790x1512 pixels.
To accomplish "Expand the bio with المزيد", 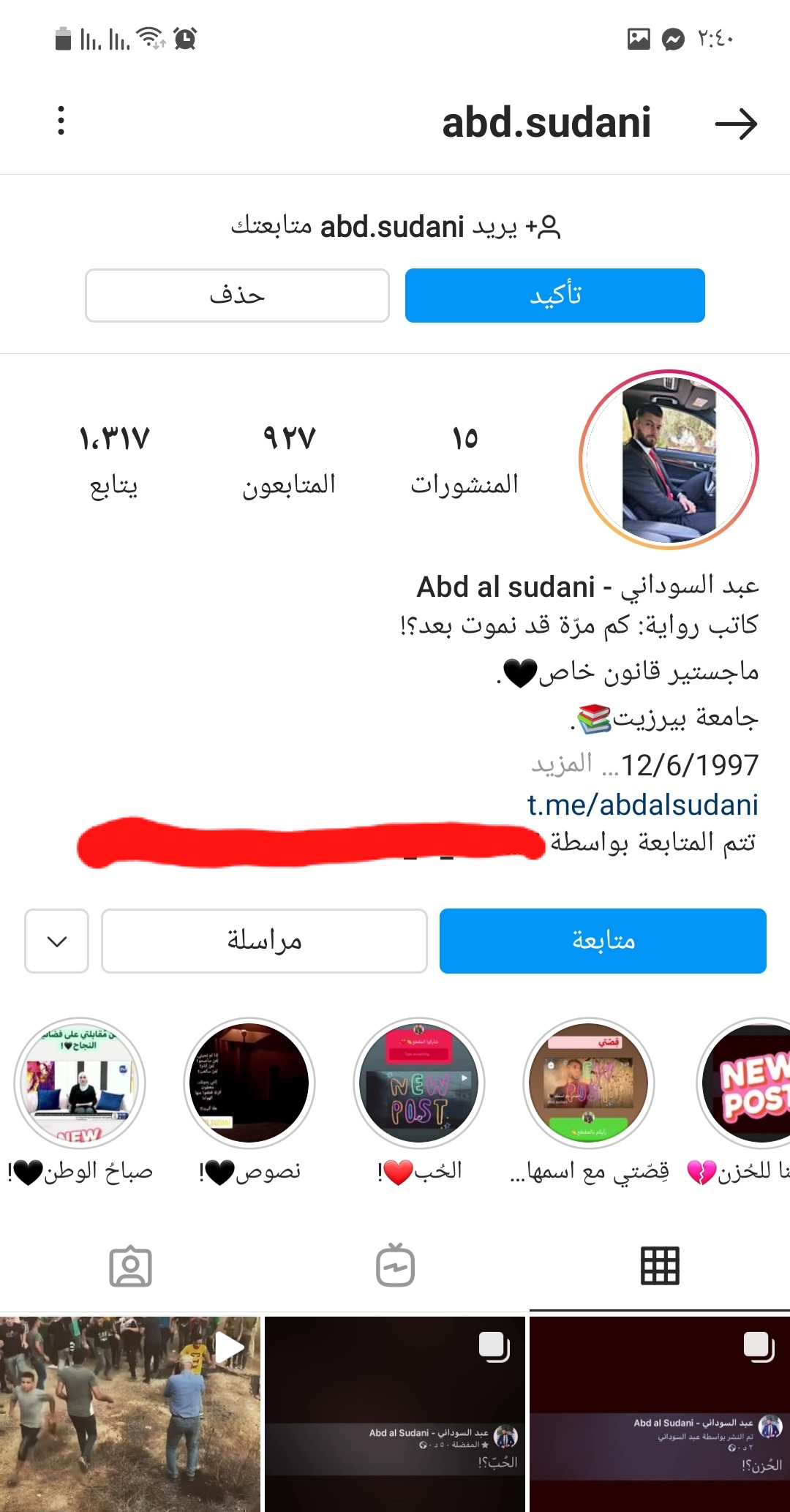I will point(562,764).
